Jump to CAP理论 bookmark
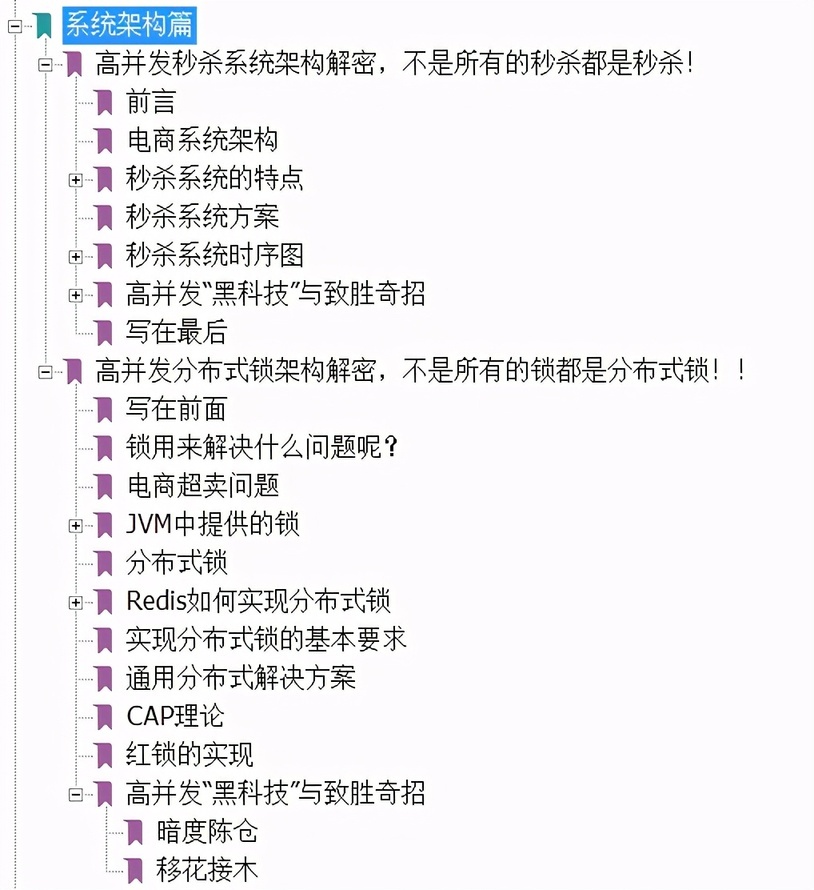This screenshot has height=890, width=814. coord(175,716)
